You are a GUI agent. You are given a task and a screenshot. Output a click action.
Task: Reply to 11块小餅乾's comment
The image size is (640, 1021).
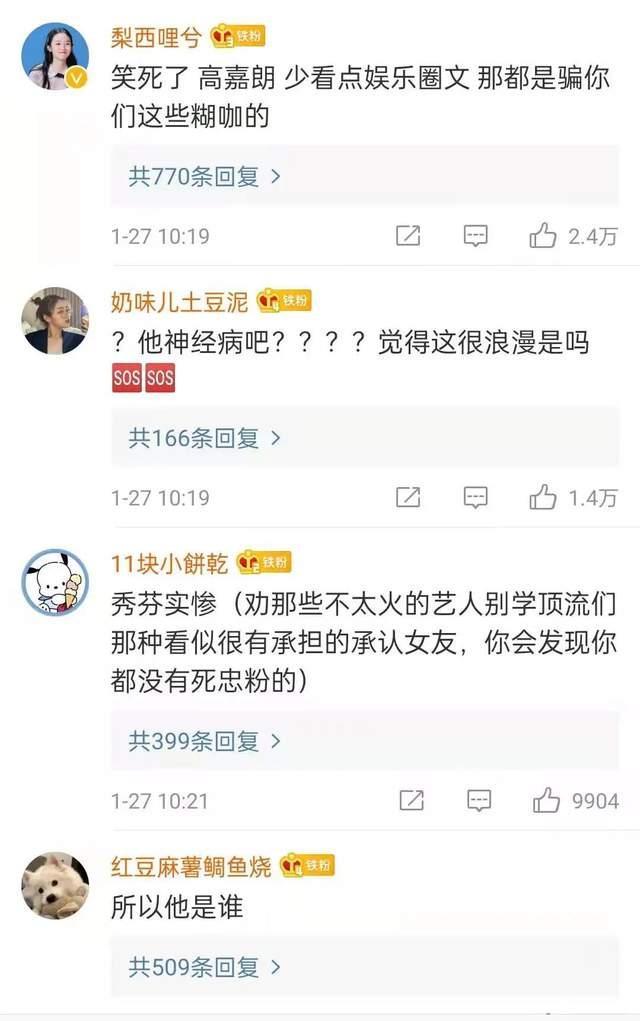[x=479, y=800]
